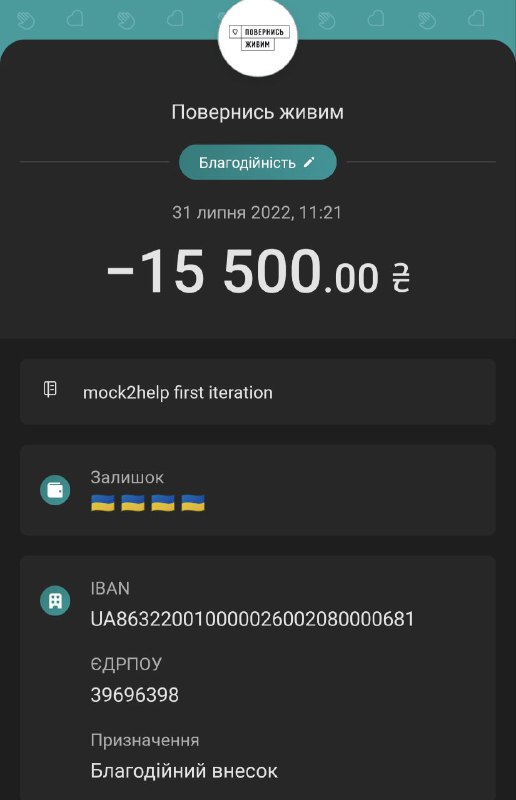Image resolution: width=516 pixels, height=800 pixels.
Task: Open the mock2help first iteration comment row
Action: (x=258, y=392)
